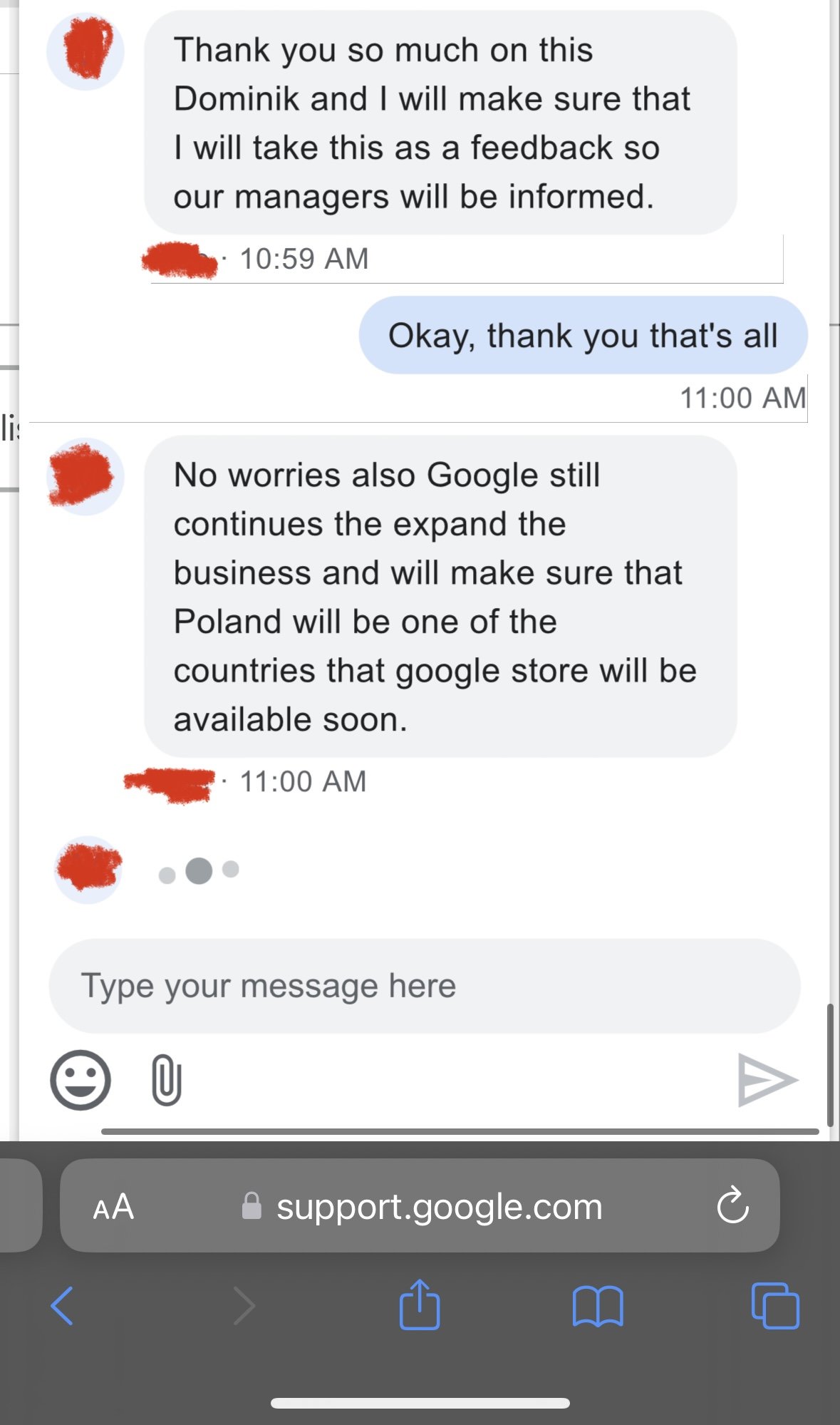Share this page via the share icon
The width and height of the screenshot is (840, 1425).
click(x=420, y=1304)
